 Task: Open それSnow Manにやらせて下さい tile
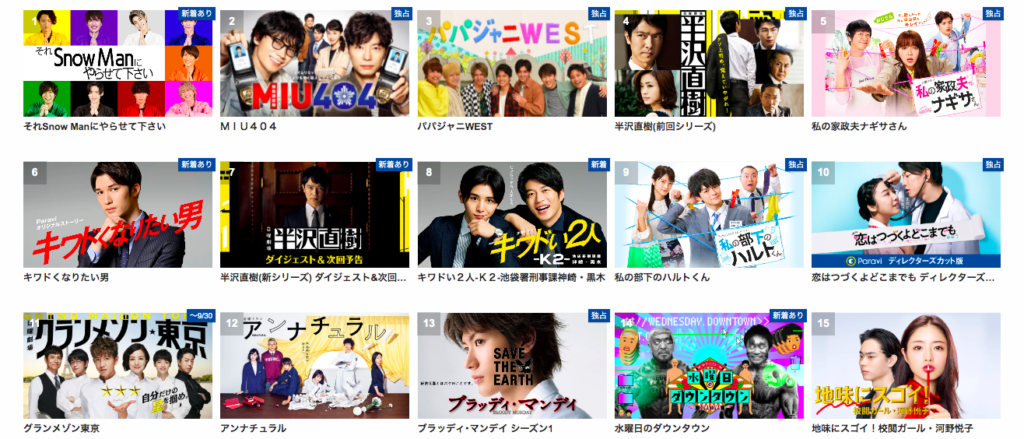pos(117,64)
